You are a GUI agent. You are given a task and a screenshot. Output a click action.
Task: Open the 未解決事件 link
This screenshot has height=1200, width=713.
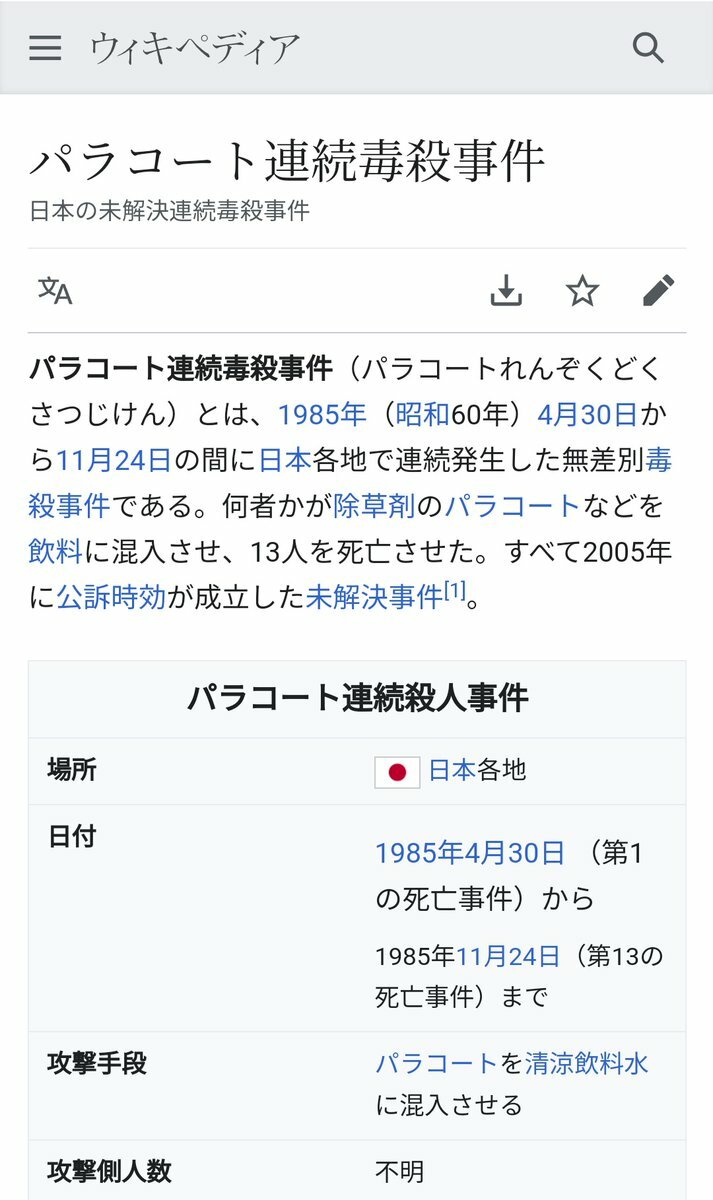[374, 597]
